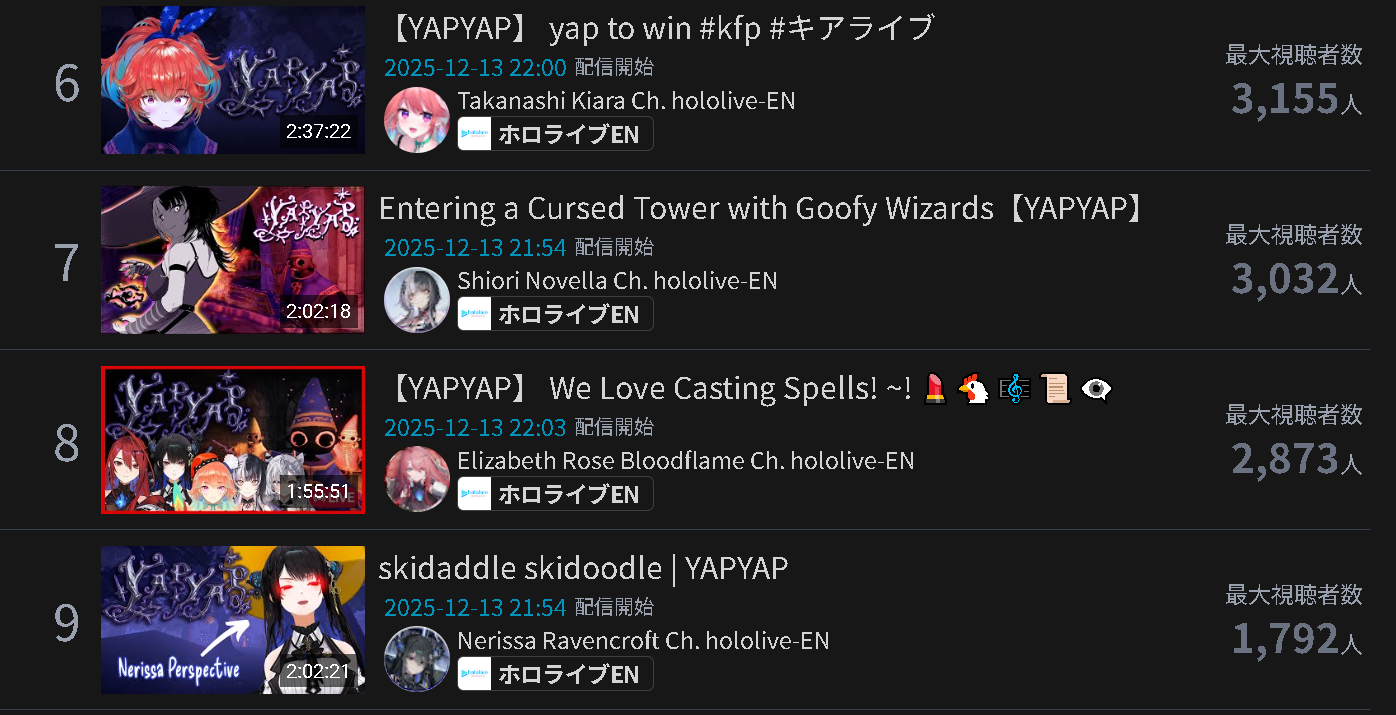The width and height of the screenshot is (1396, 715).
Task: Open Elizabeth Rose Bloodflame's stream thumbnail
Action: (232, 439)
